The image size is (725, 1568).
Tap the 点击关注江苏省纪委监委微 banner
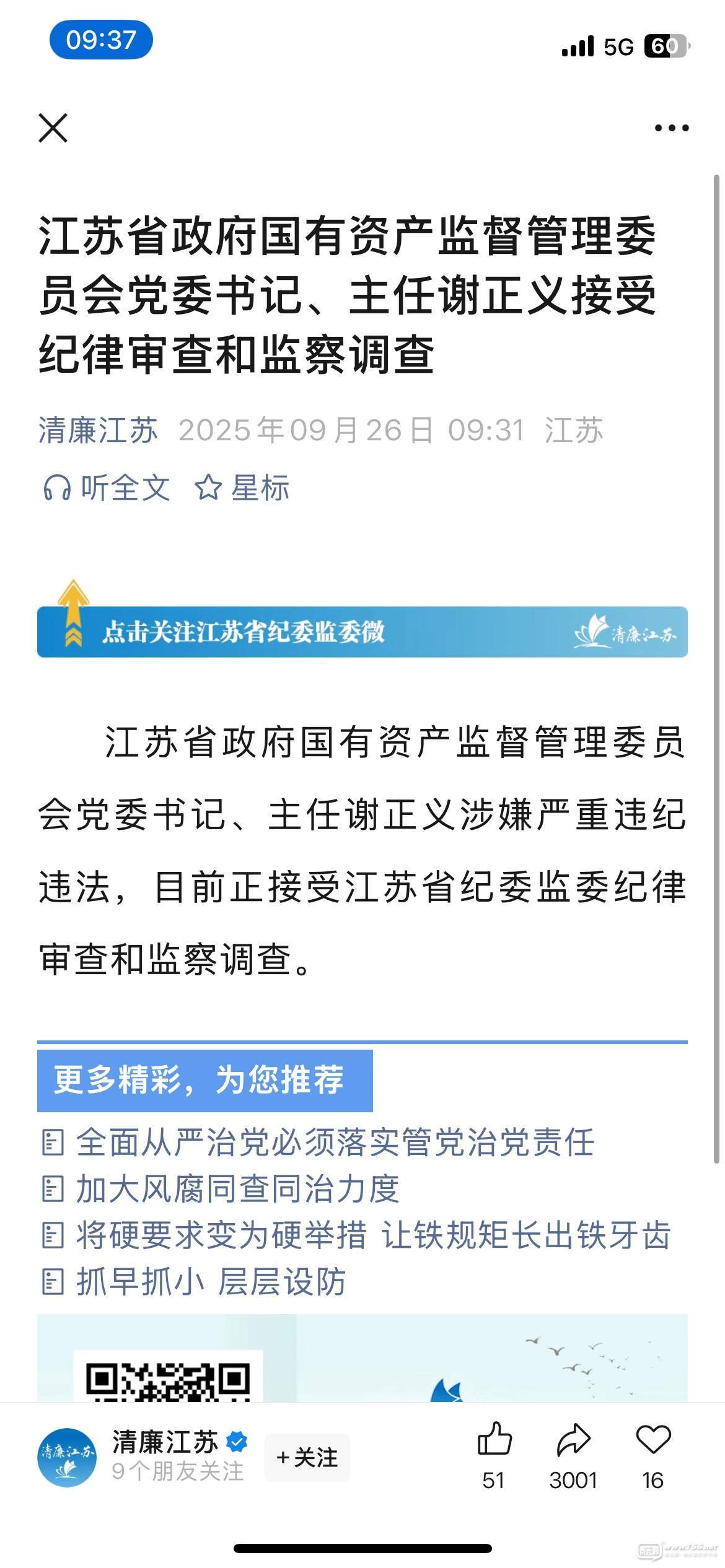[x=362, y=632]
